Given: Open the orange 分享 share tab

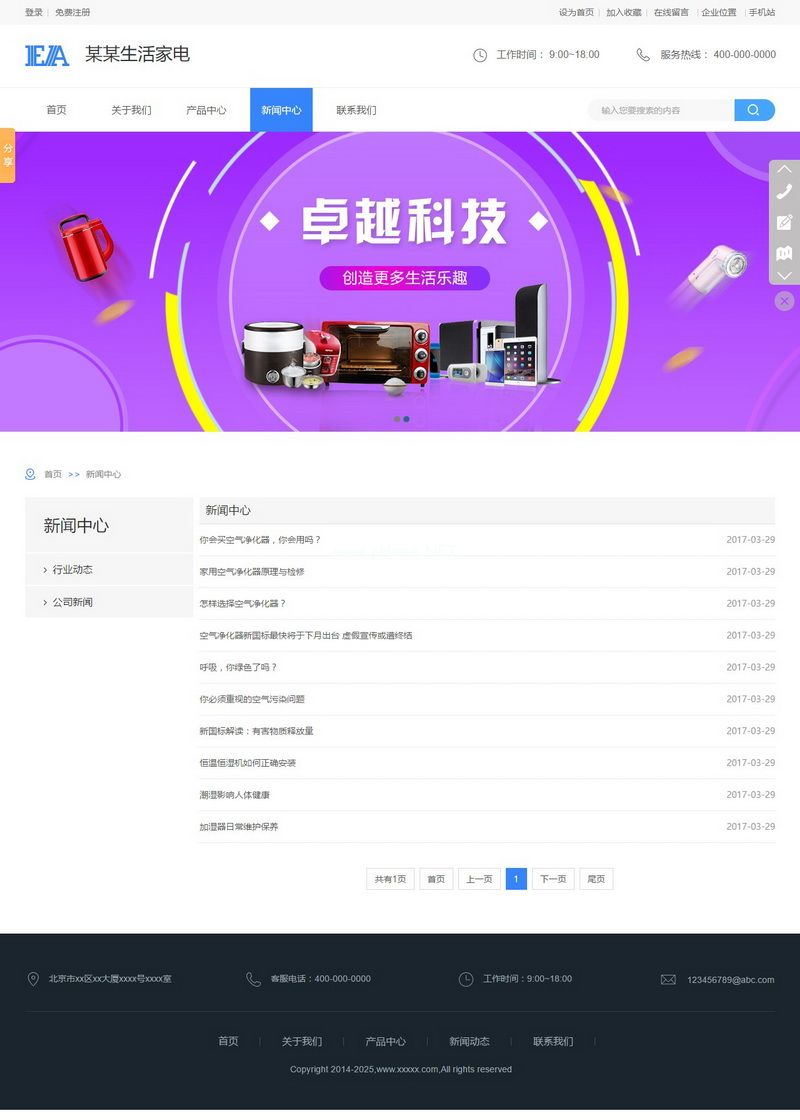Looking at the screenshot, I should coord(8,155).
